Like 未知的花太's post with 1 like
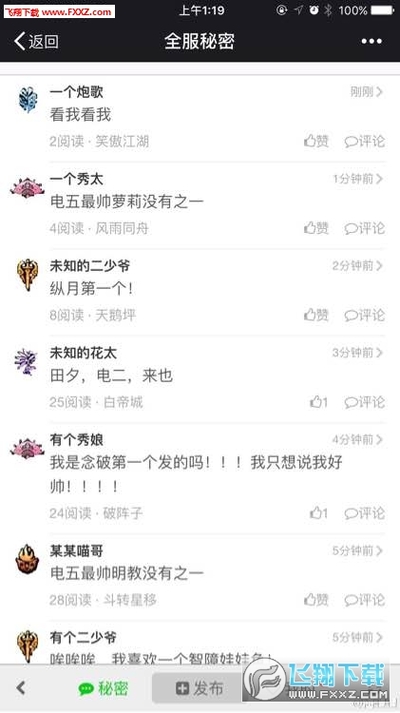The image size is (400, 713). coord(319,402)
